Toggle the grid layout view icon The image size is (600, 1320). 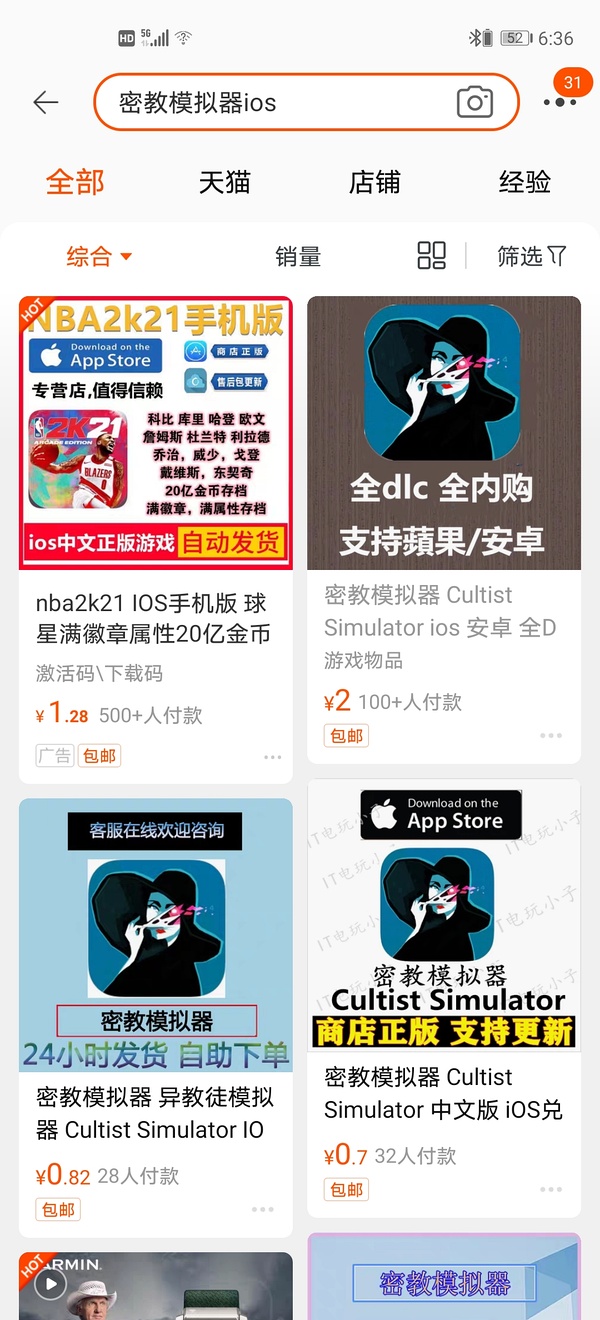click(431, 256)
